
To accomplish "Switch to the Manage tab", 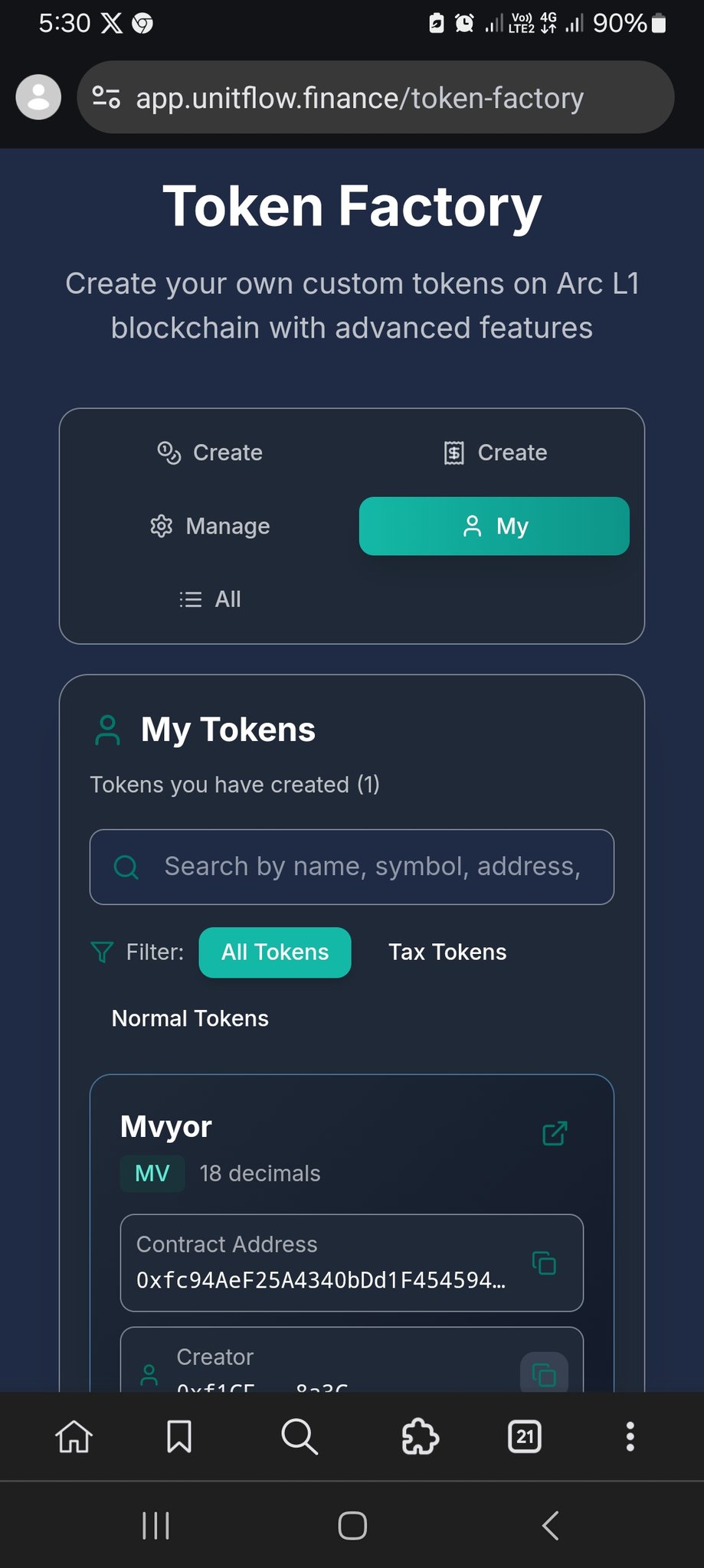I will click(x=210, y=526).
